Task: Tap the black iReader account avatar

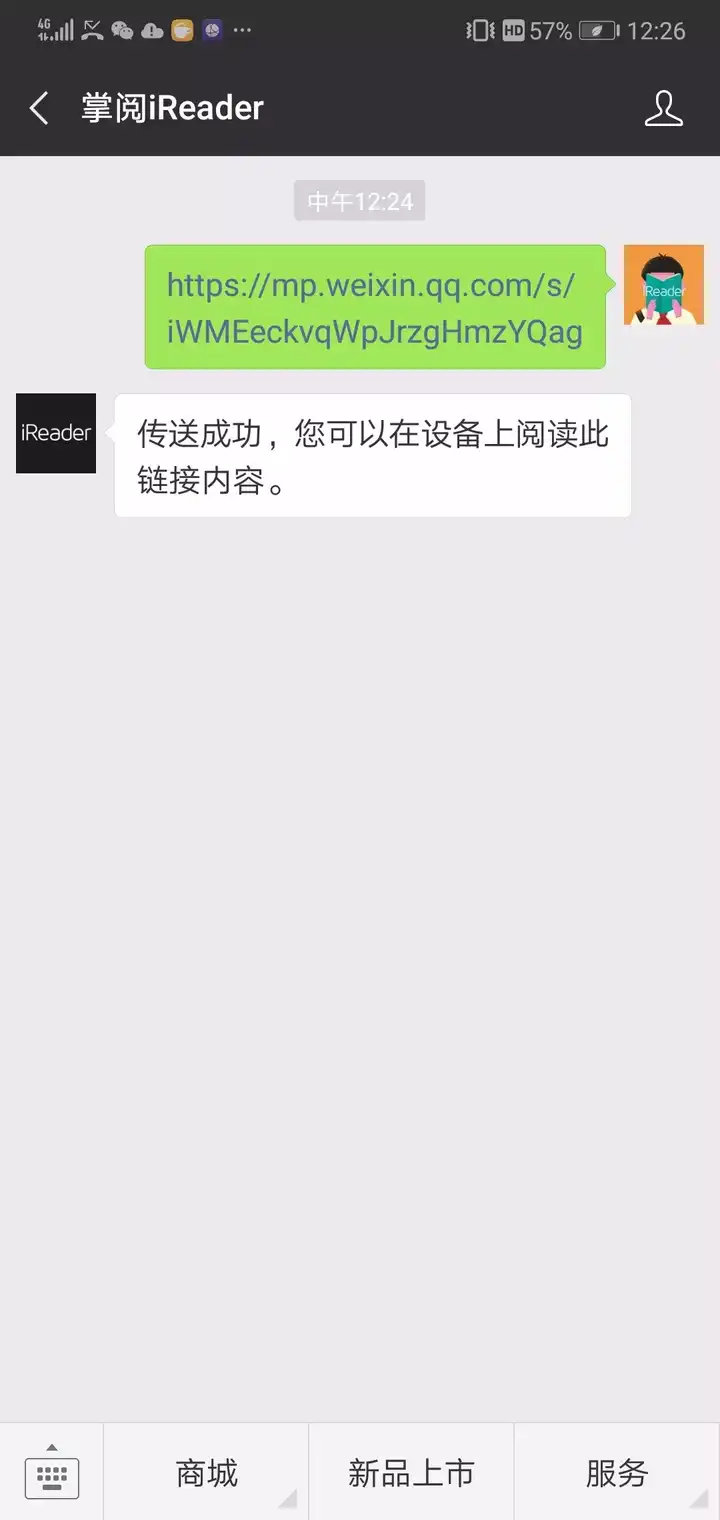Action: pos(55,432)
